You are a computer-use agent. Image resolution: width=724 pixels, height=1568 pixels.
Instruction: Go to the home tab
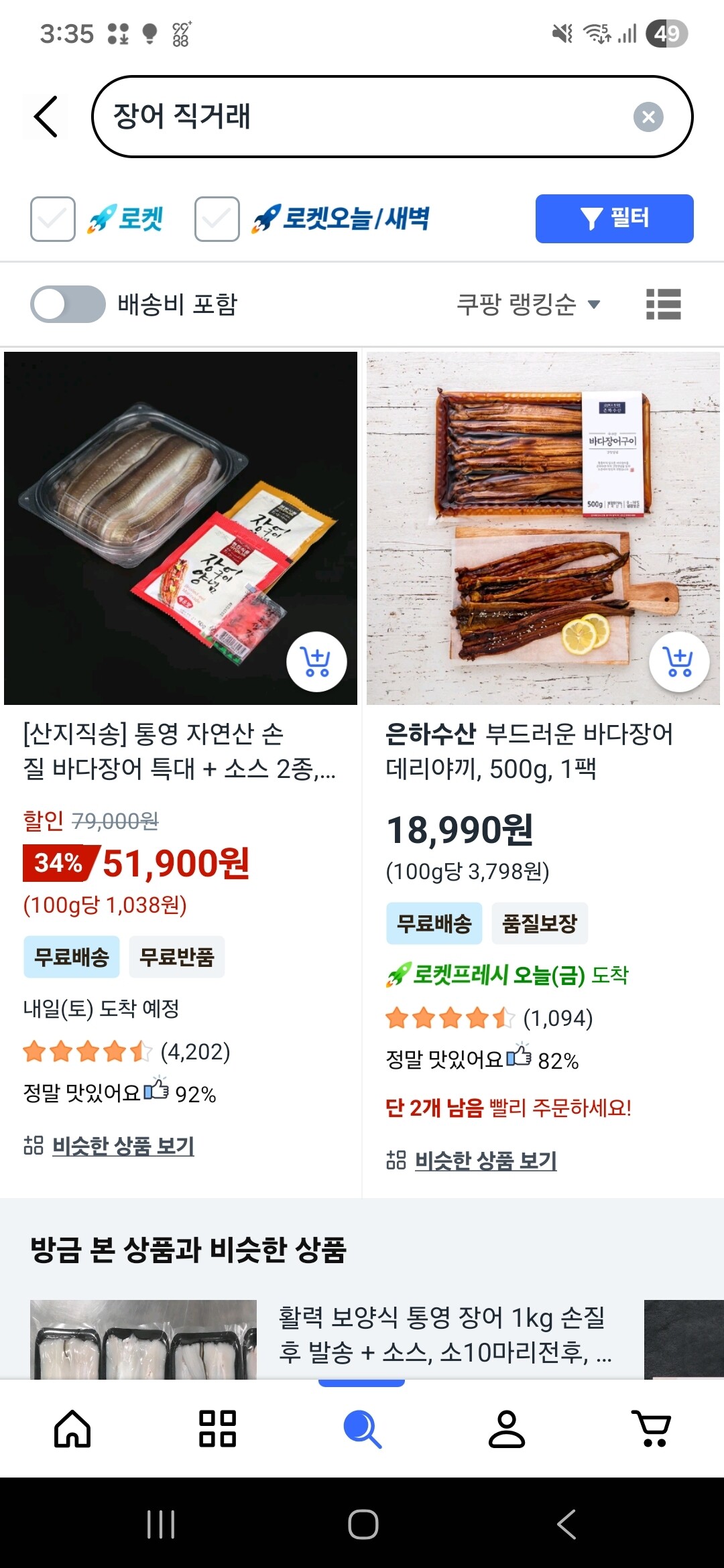coord(72,1429)
